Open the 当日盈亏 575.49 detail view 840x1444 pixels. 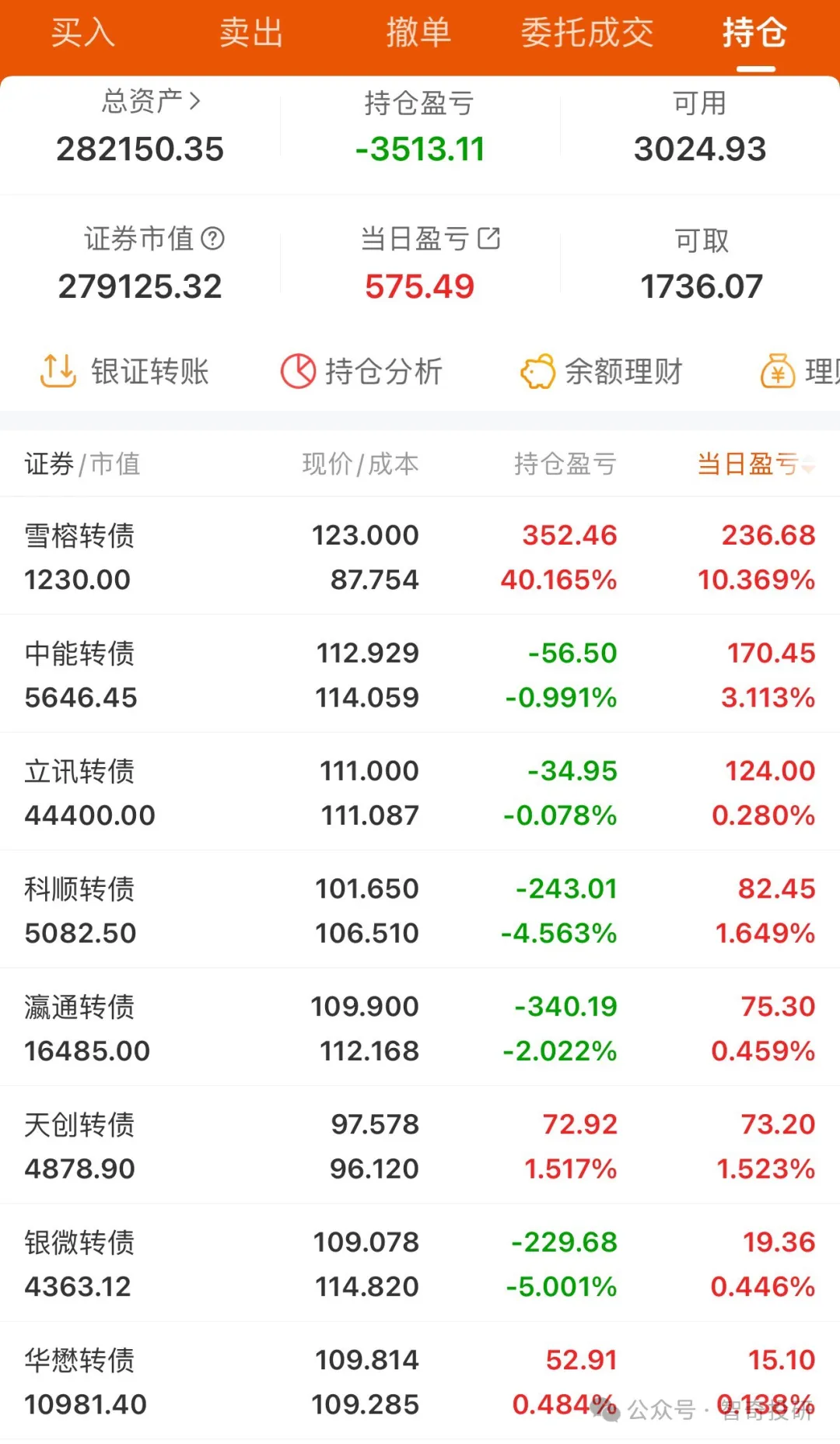coord(419,285)
